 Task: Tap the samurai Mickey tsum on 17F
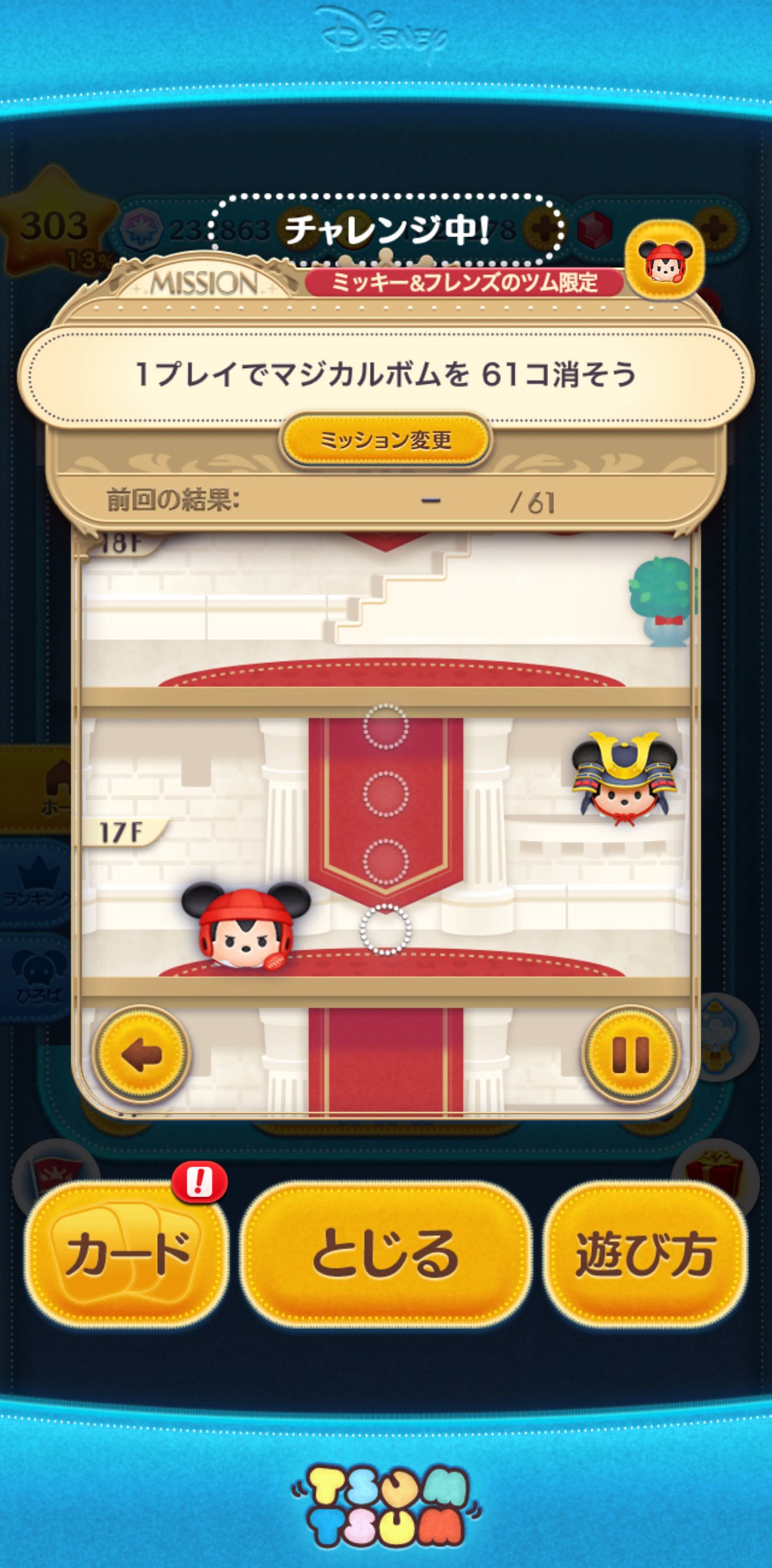pyautogui.click(x=624, y=779)
